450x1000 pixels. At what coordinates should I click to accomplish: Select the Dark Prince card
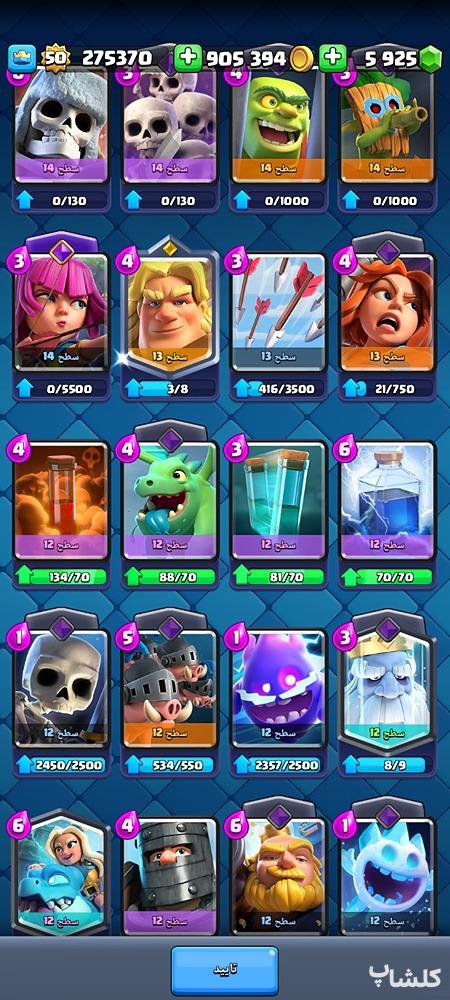(170, 876)
